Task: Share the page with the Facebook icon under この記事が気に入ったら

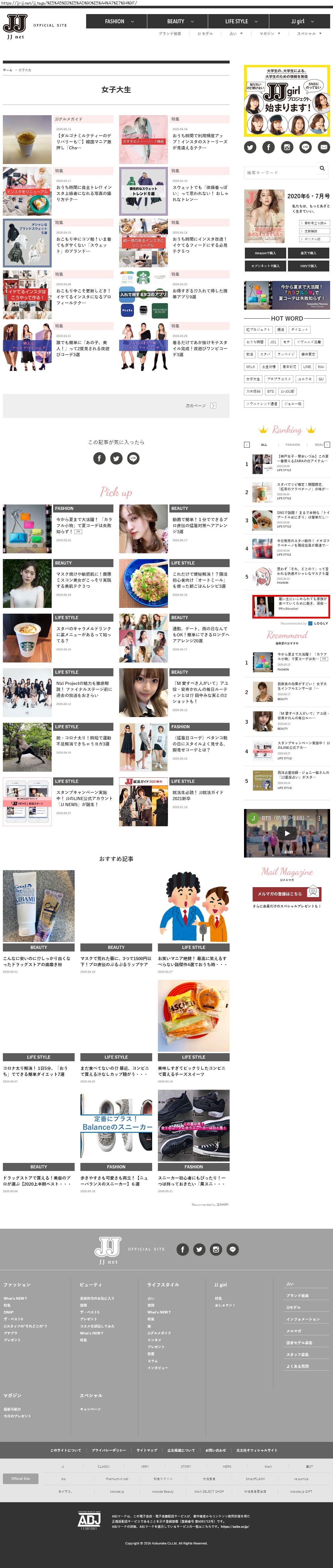Action: tap(99, 458)
